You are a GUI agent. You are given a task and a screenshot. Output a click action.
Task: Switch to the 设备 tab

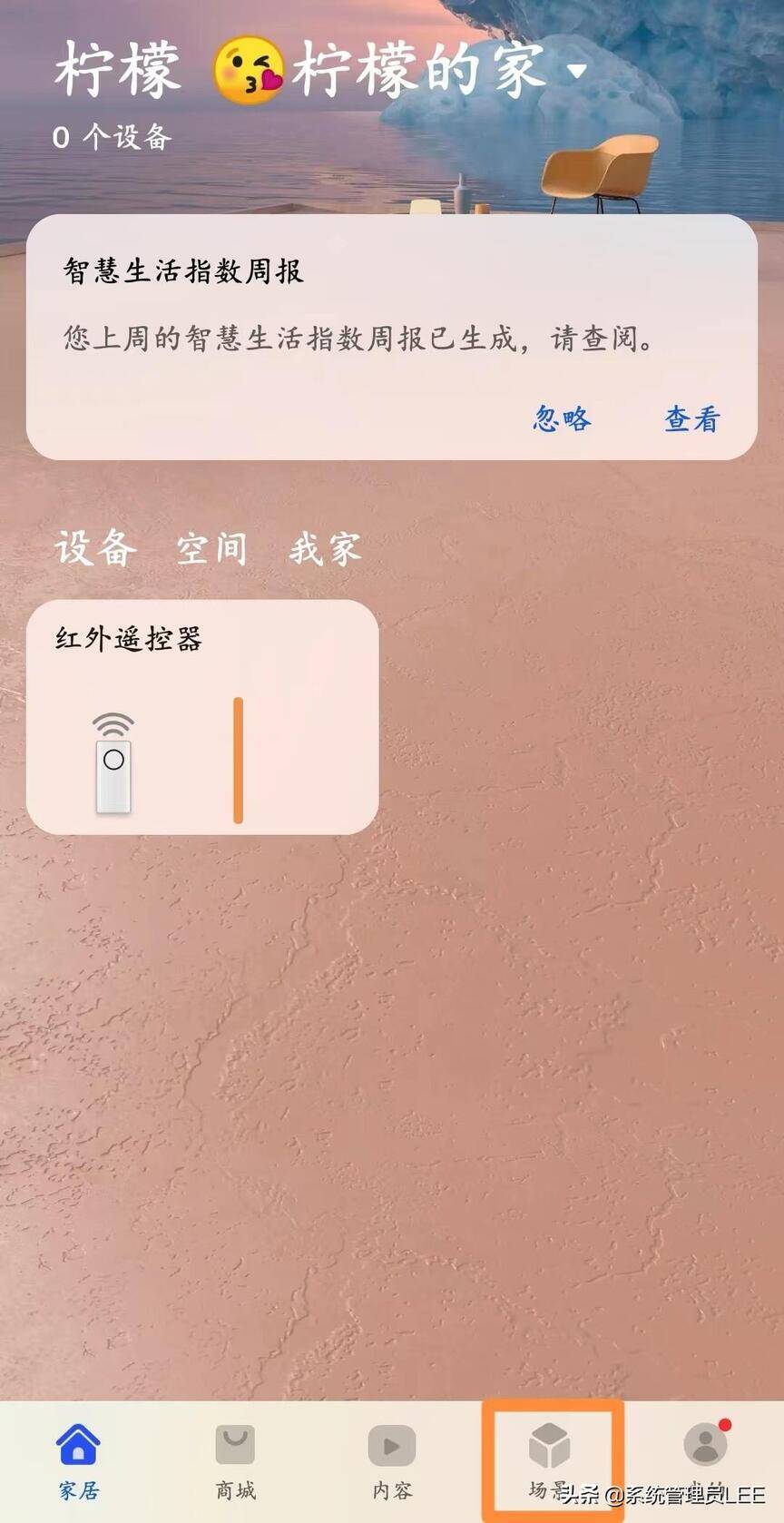pyautogui.click(x=95, y=549)
